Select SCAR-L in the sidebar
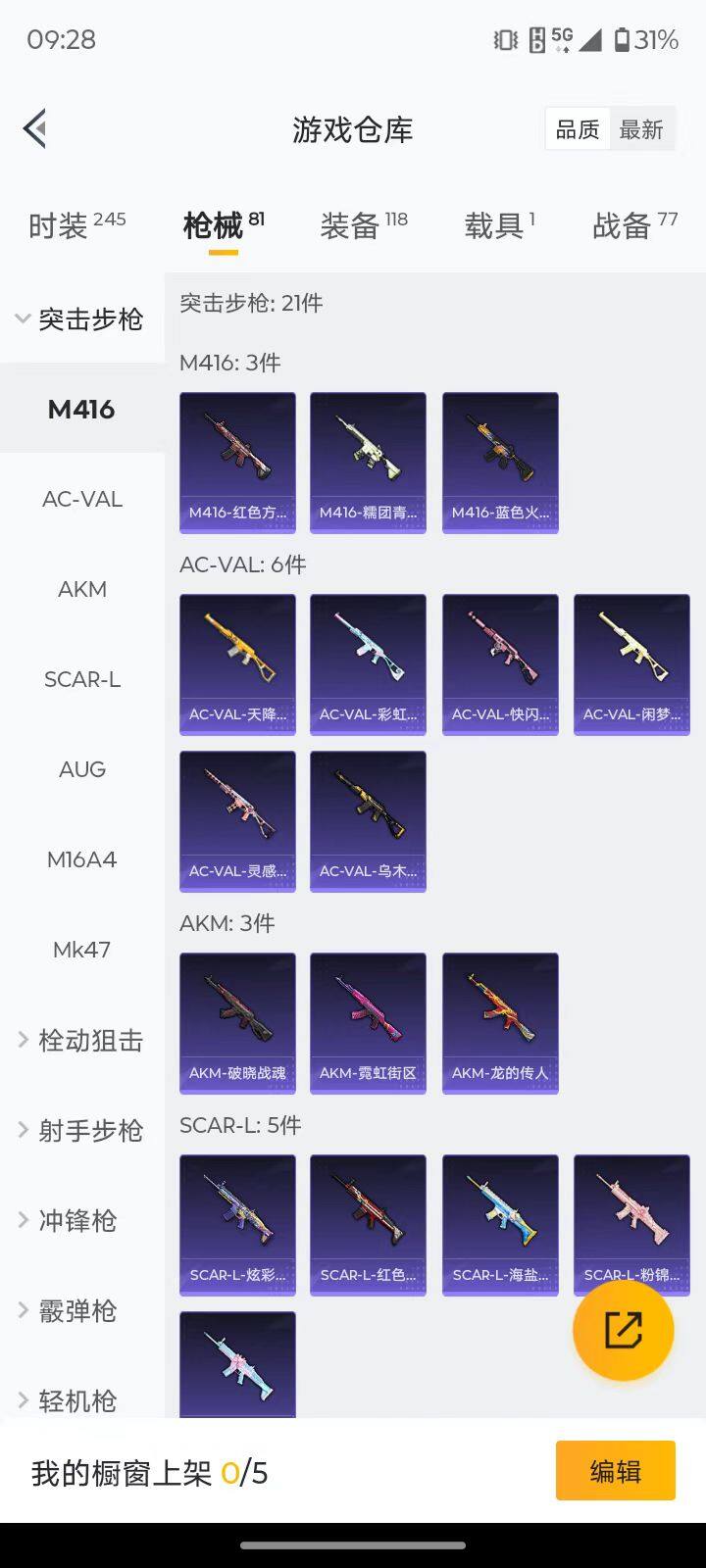 coord(82,679)
